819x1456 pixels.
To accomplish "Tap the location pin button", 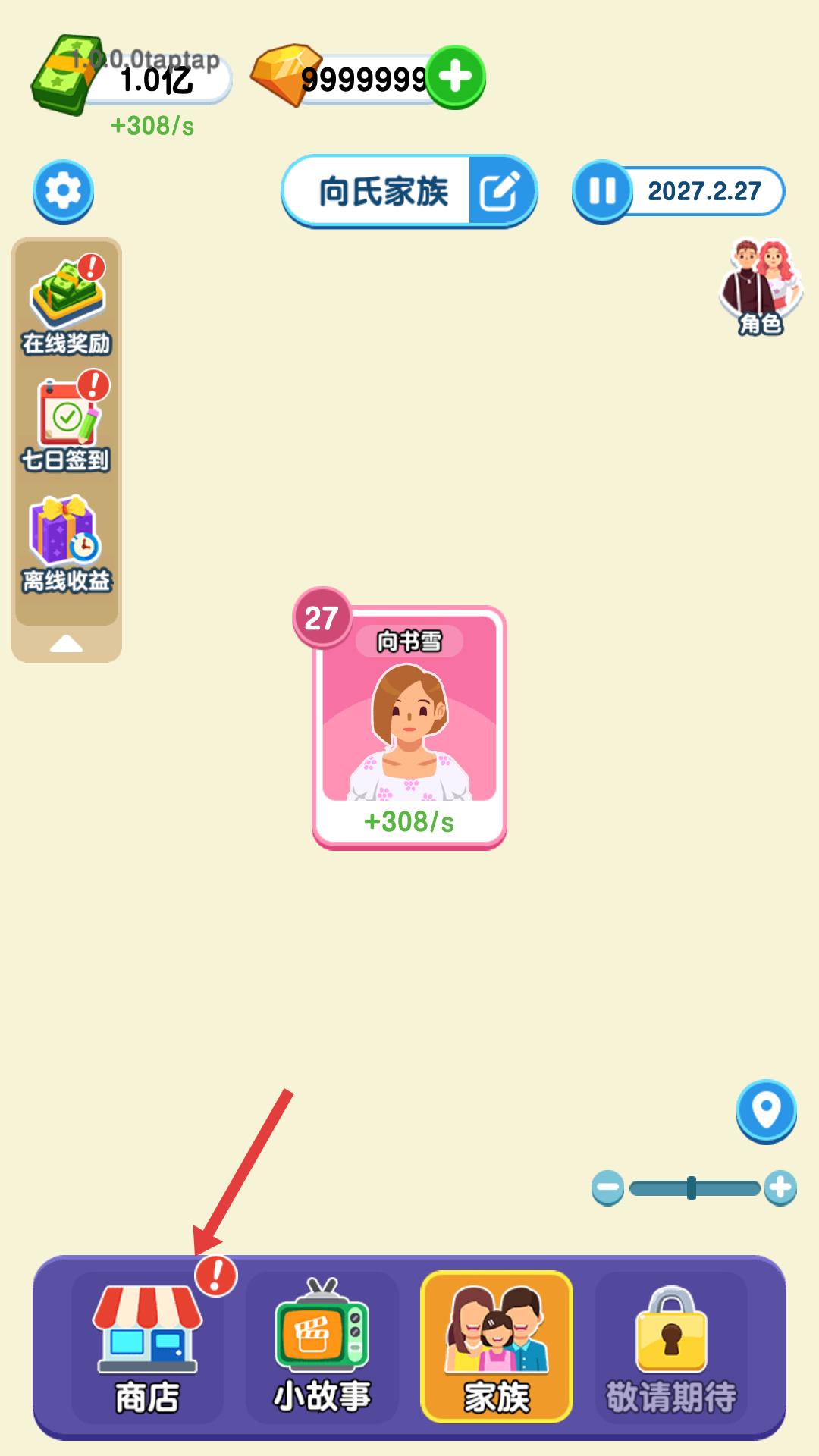I will 766,1111.
